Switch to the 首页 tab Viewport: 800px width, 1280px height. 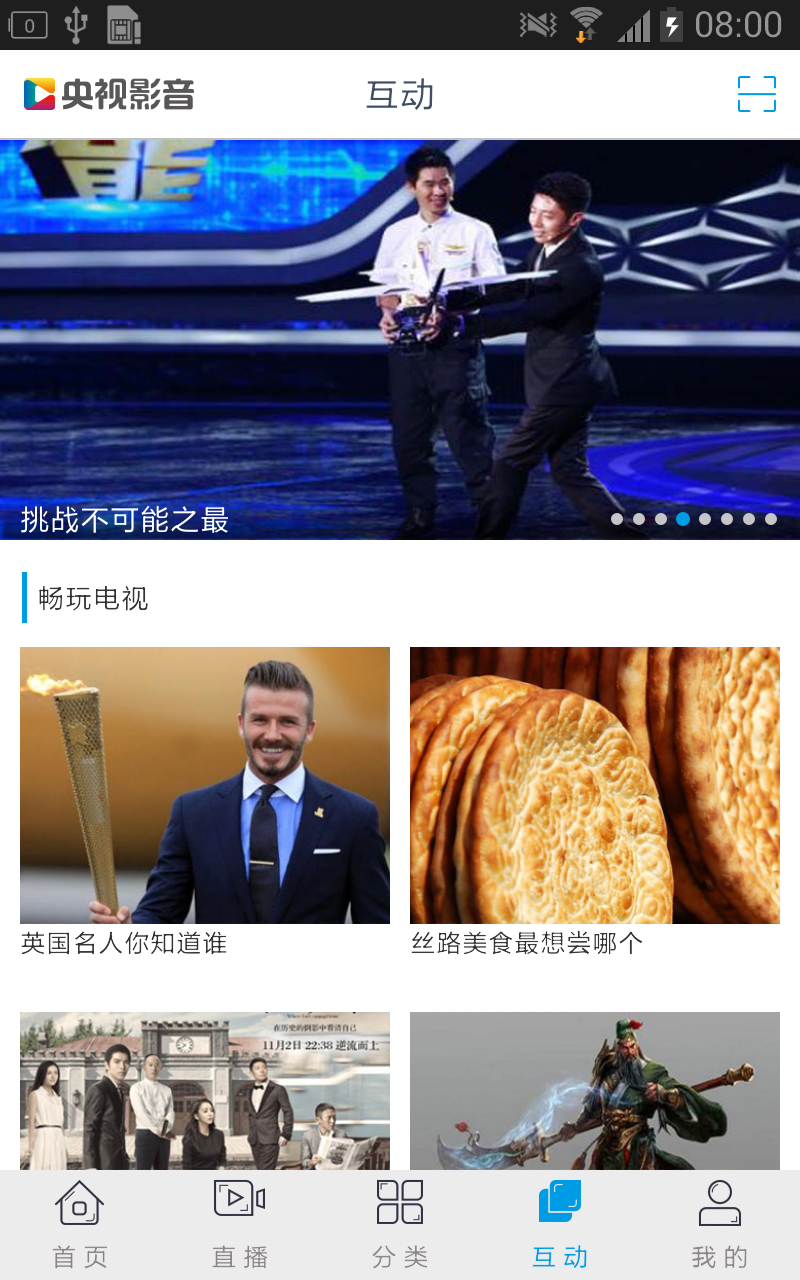tap(80, 1224)
